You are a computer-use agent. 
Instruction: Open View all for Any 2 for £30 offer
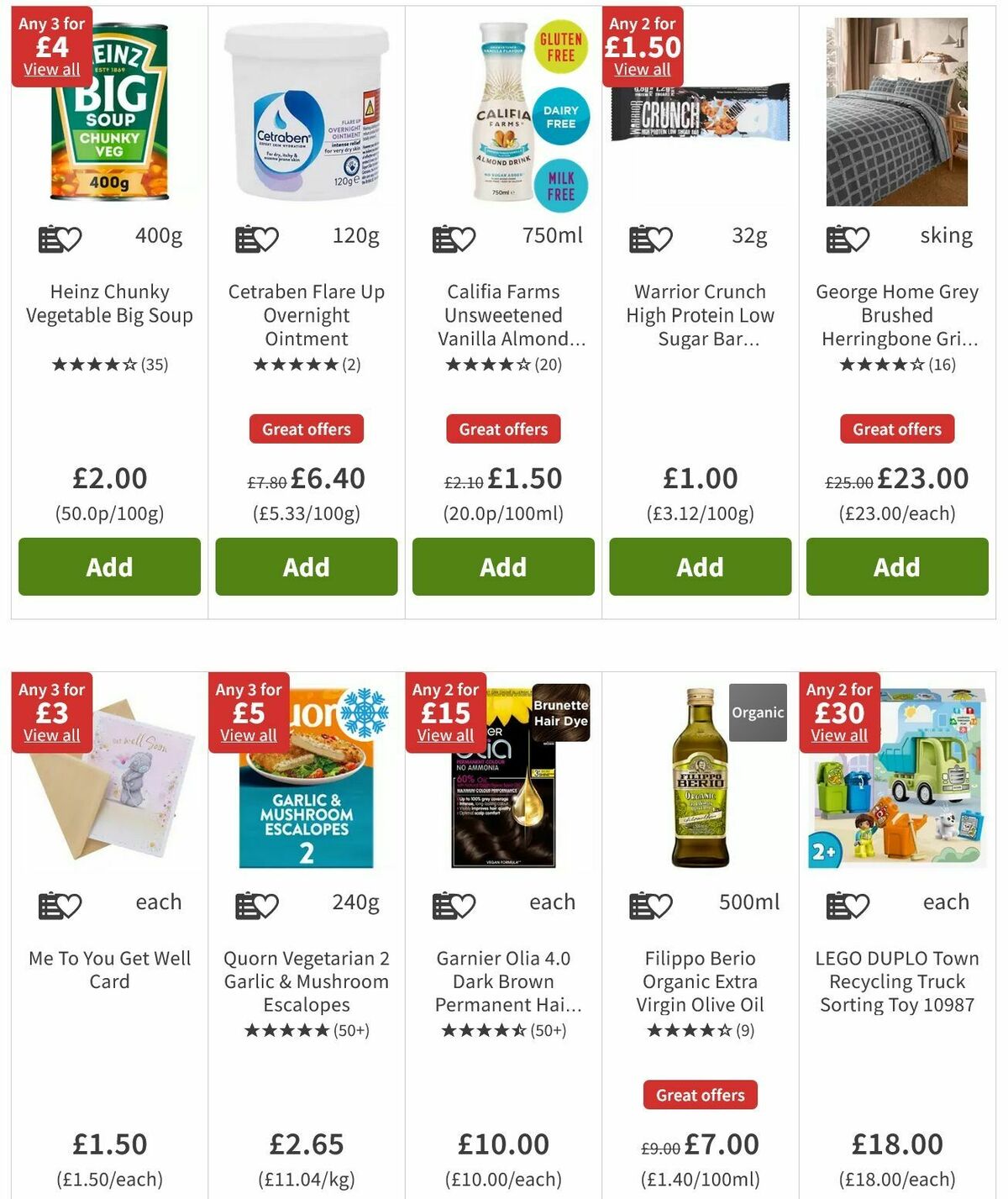[x=838, y=734]
